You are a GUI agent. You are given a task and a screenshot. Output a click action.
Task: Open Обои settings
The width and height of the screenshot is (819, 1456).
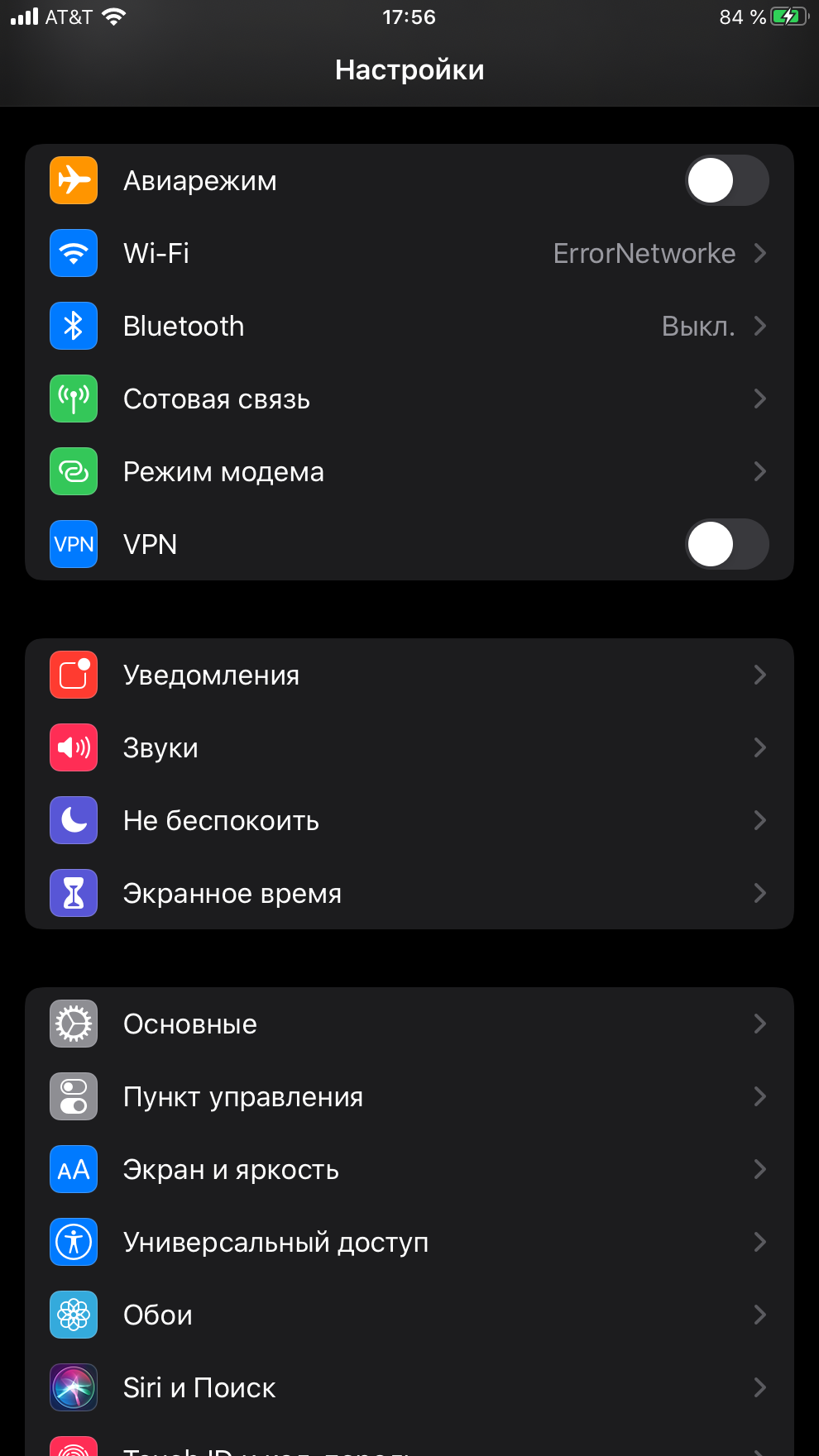(x=409, y=1315)
